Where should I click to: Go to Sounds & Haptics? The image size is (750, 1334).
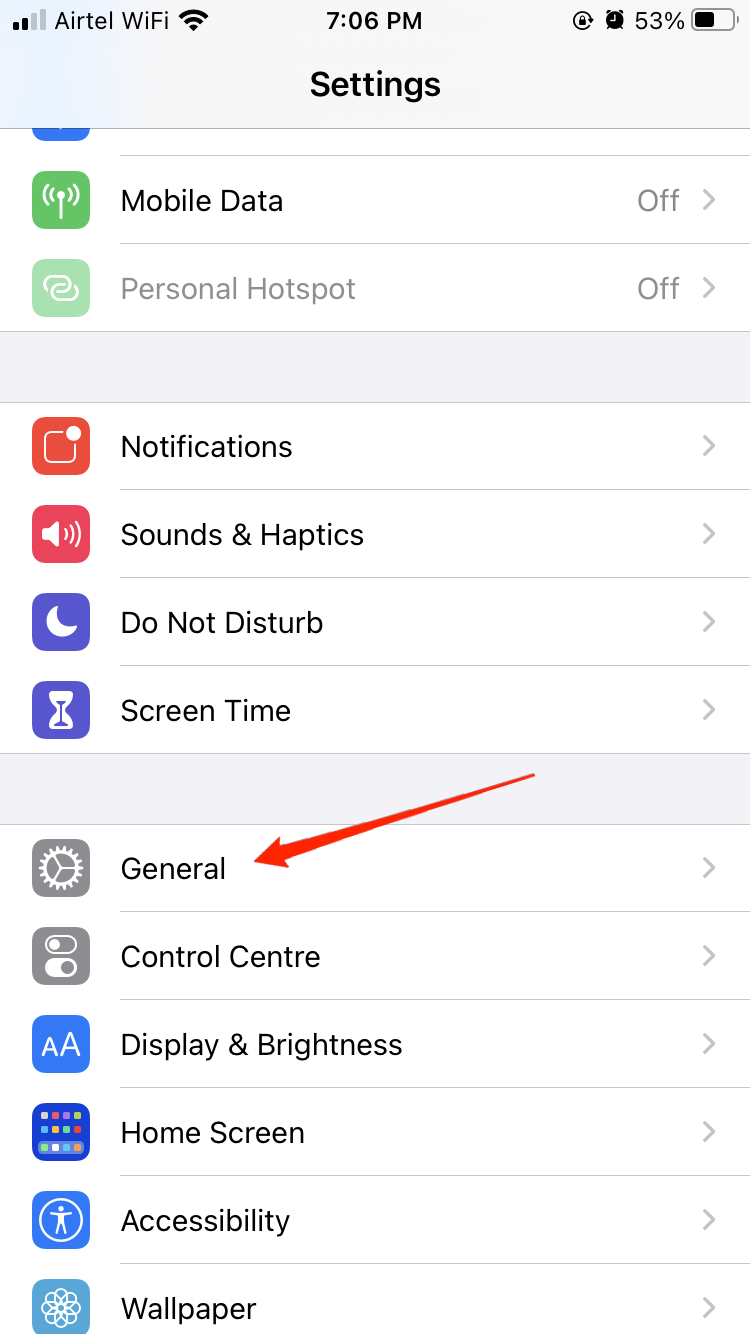[375, 534]
